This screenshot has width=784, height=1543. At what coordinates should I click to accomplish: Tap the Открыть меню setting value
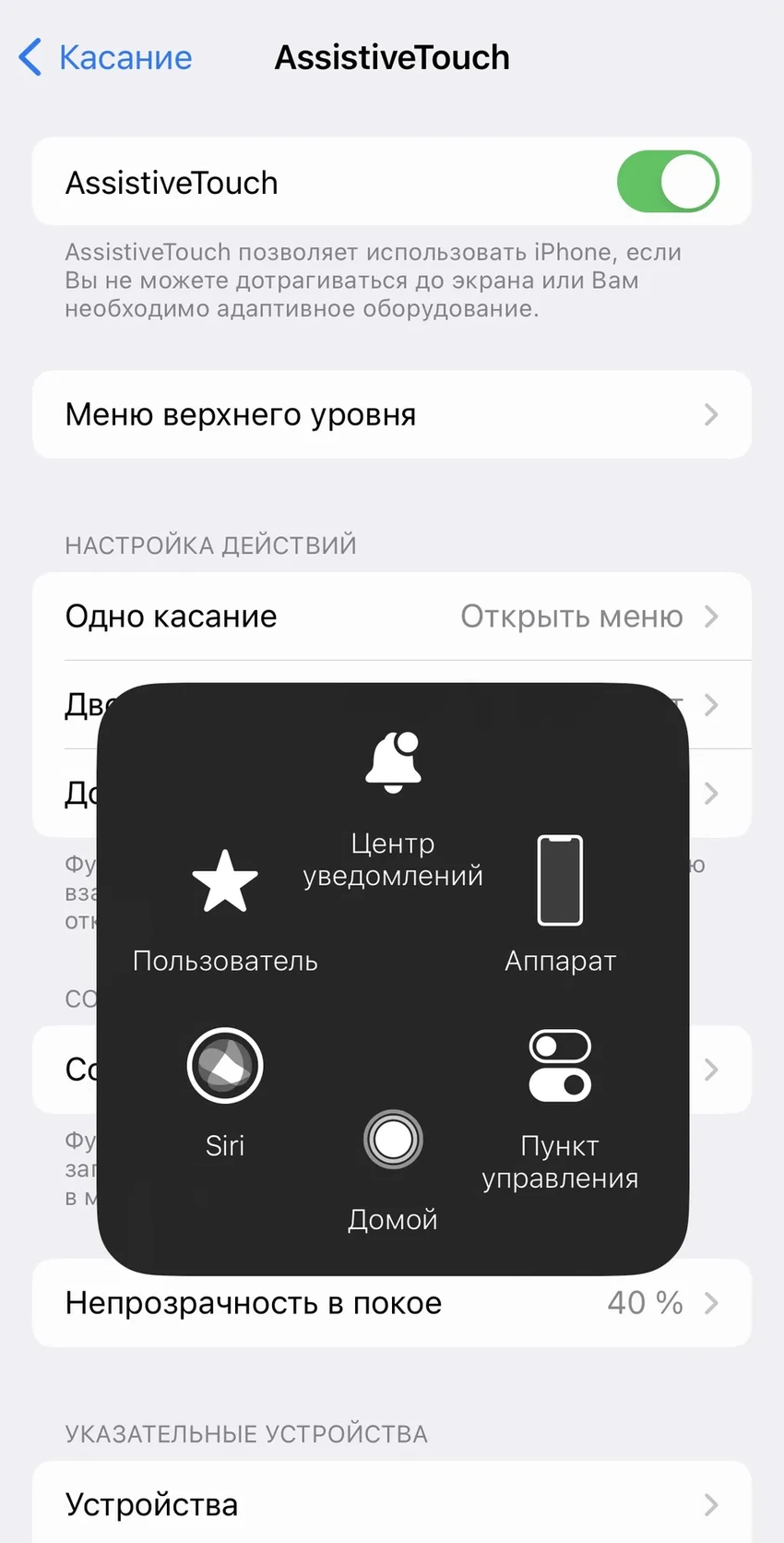click(x=571, y=616)
